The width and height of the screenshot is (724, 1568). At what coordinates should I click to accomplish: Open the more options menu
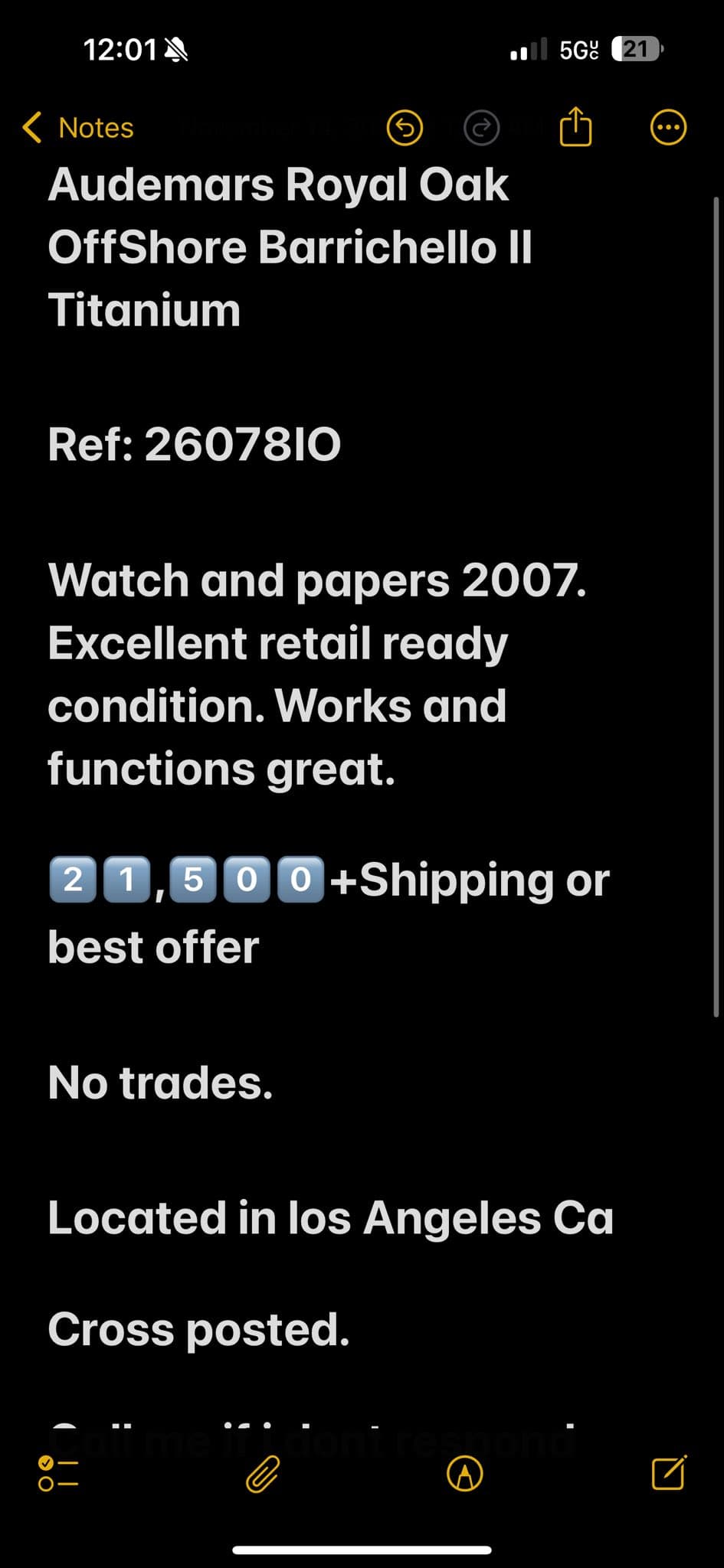(668, 128)
